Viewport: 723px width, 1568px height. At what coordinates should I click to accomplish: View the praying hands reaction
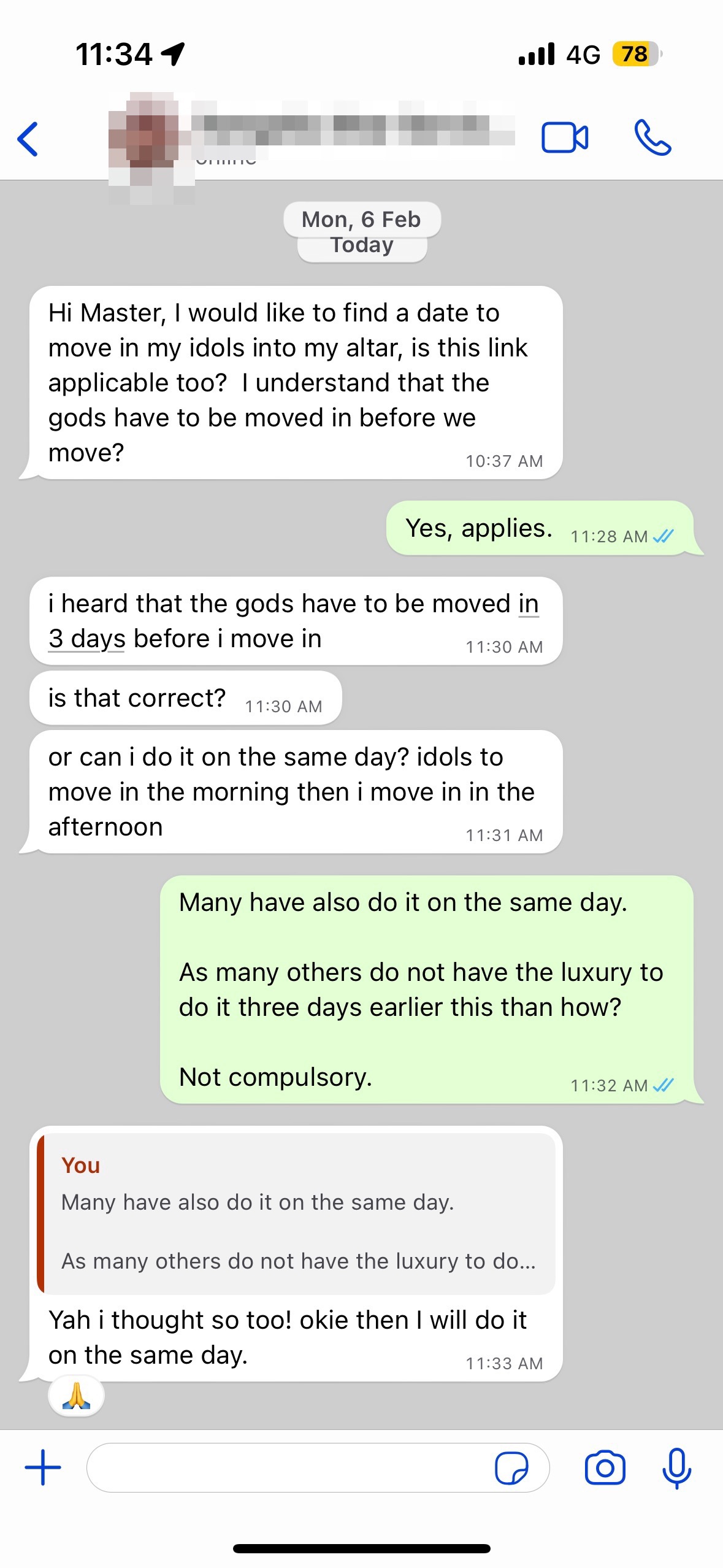(x=76, y=1396)
